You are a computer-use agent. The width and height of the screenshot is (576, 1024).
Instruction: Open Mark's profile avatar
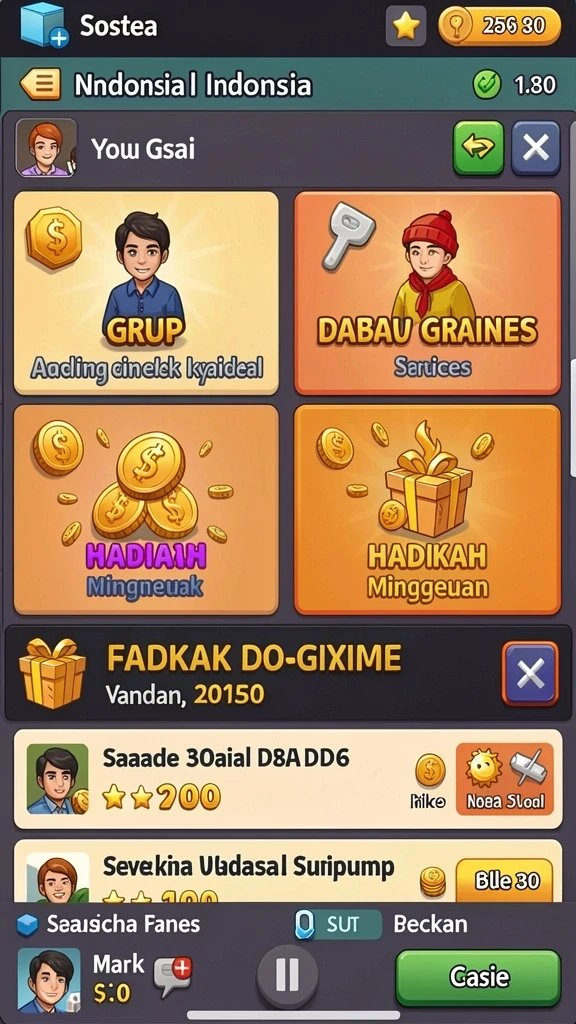[49, 980]
